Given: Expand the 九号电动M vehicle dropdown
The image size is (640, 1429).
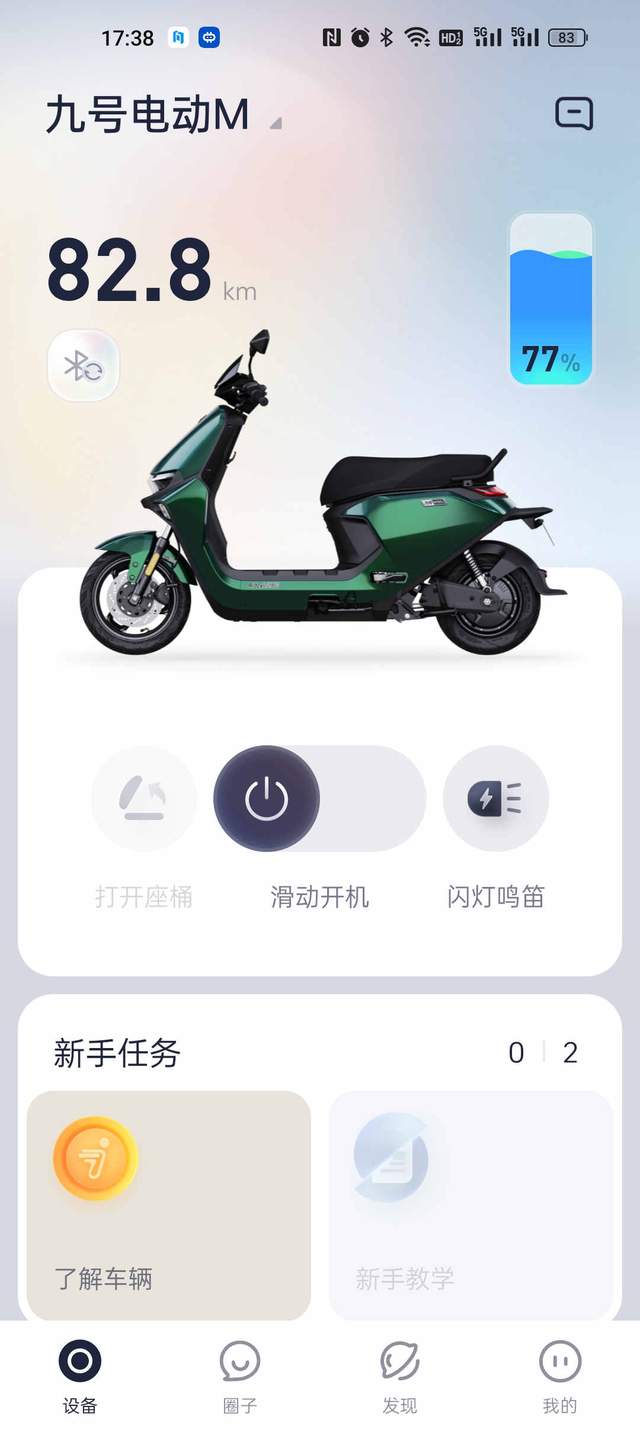Looking at the screenshot, I should coord(276,123).
